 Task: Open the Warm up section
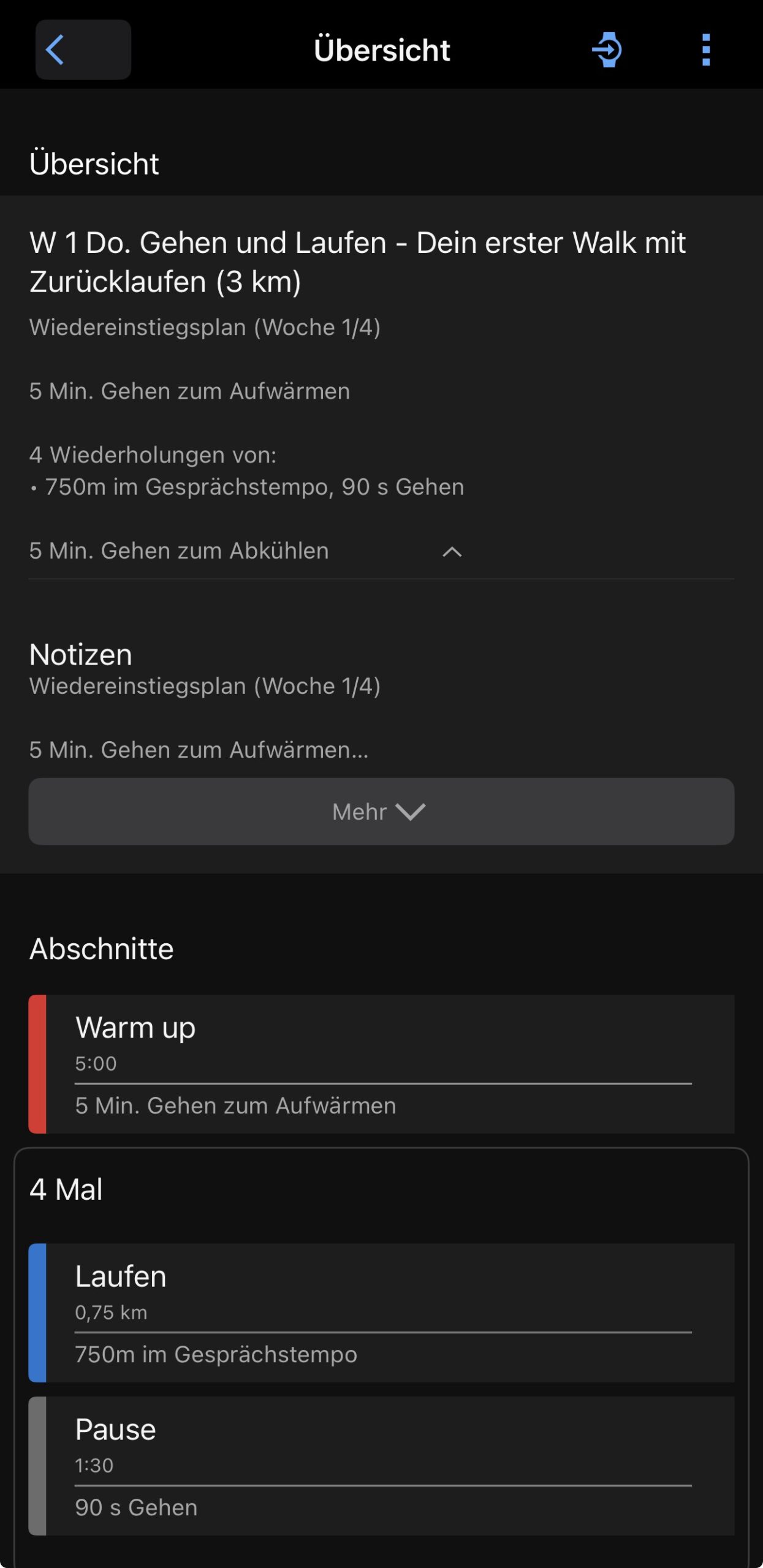pos(381,1064)
